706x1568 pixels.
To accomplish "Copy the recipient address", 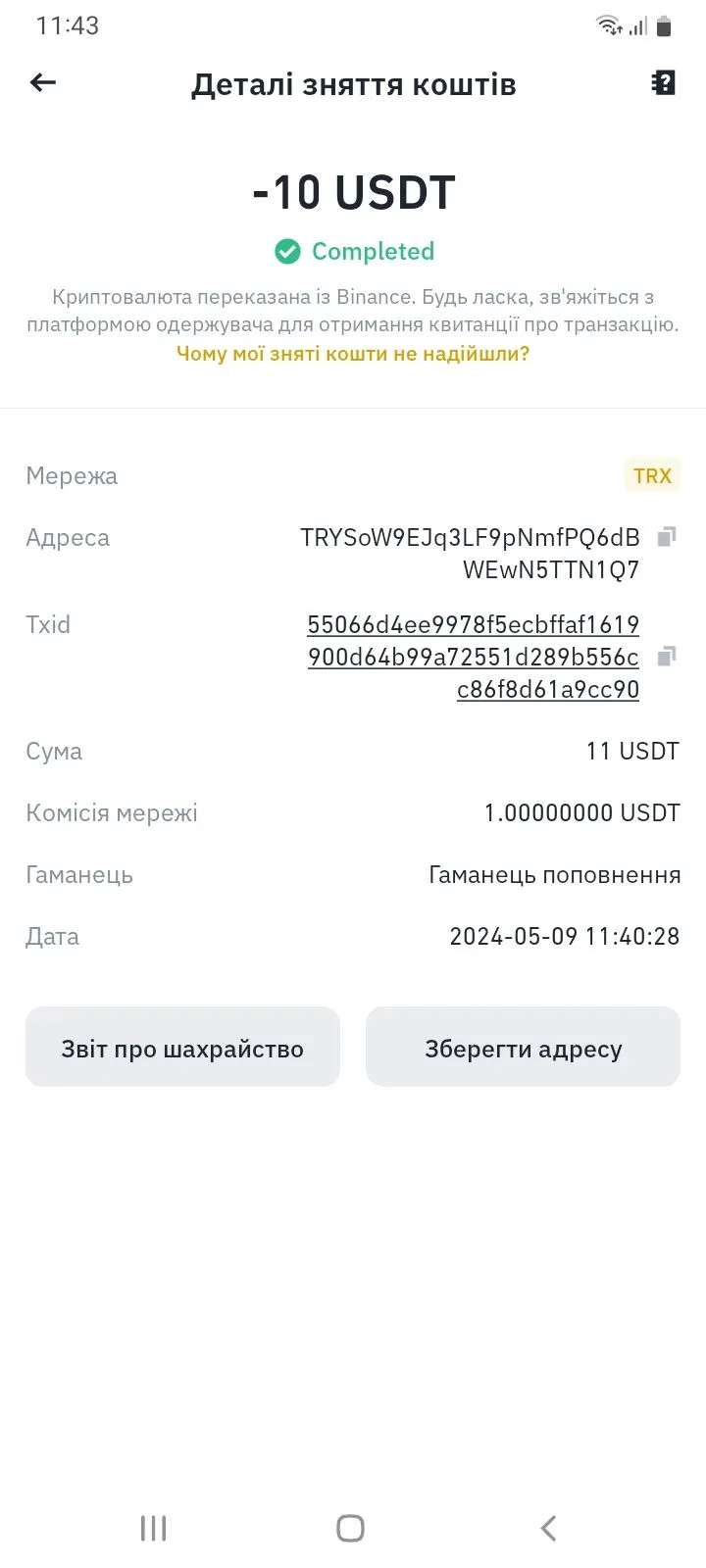I will 667,537.
